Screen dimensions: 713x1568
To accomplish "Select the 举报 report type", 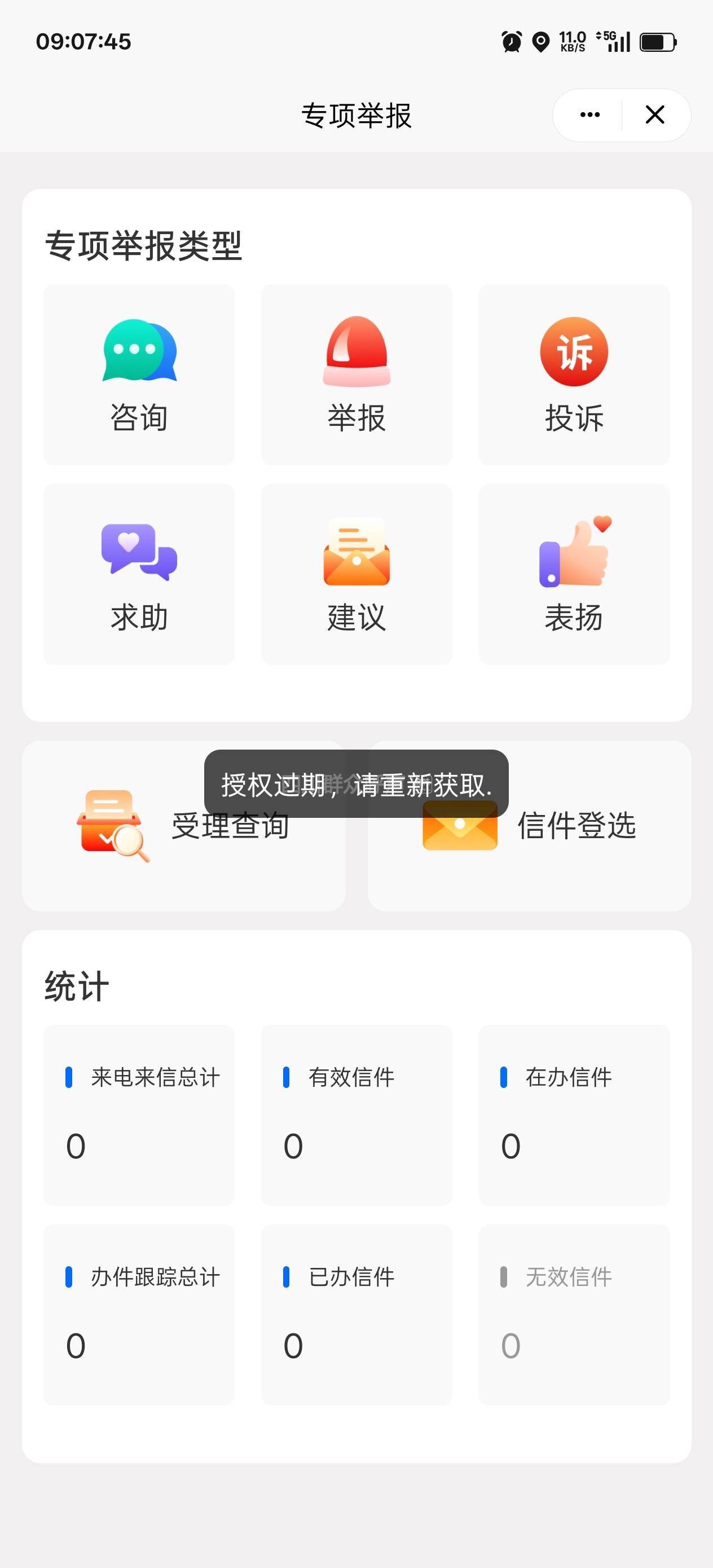I will coord(356,375).
